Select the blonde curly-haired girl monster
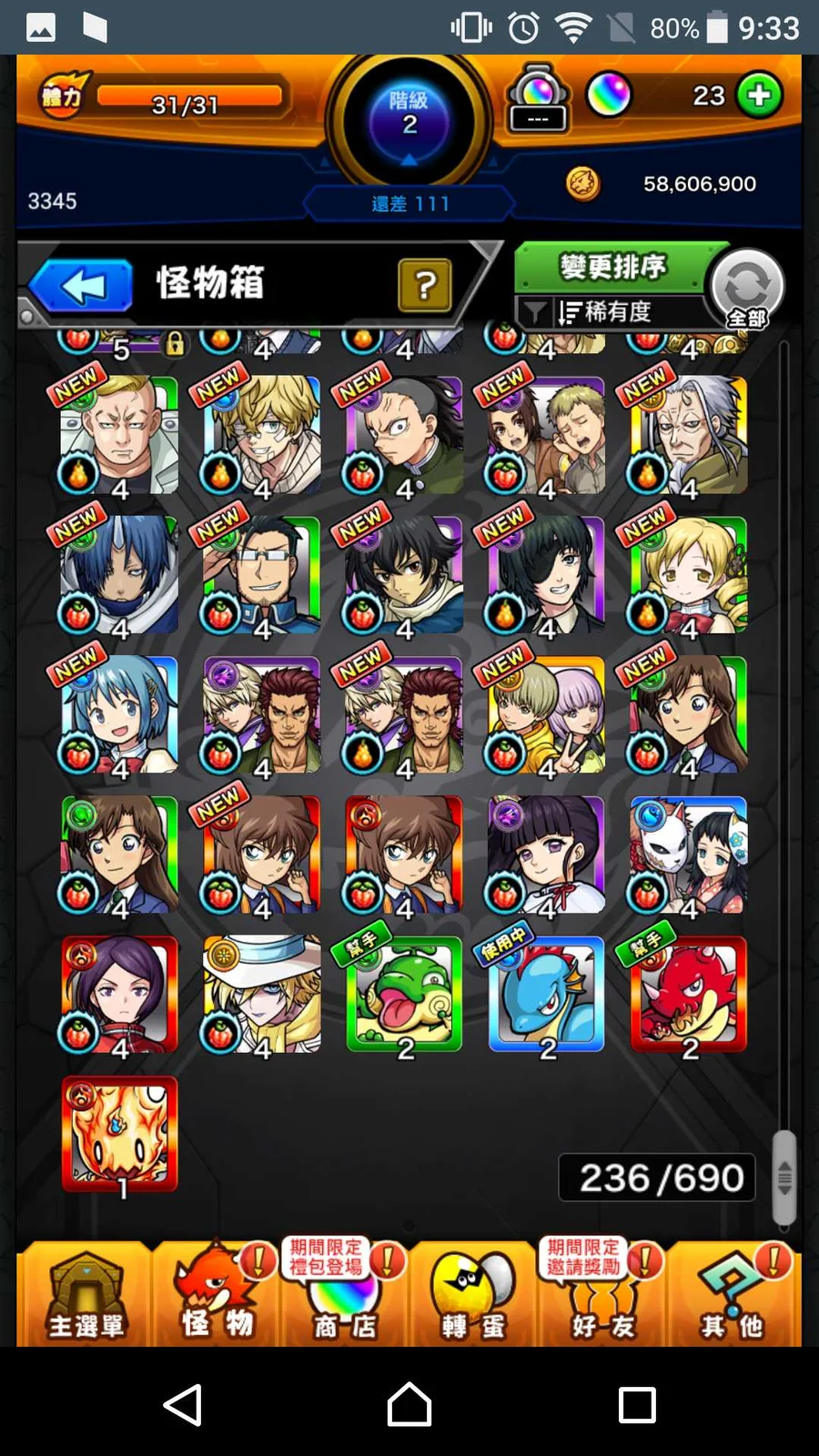Viewport: 819px width, 1456px height. (x=688, y=575)
